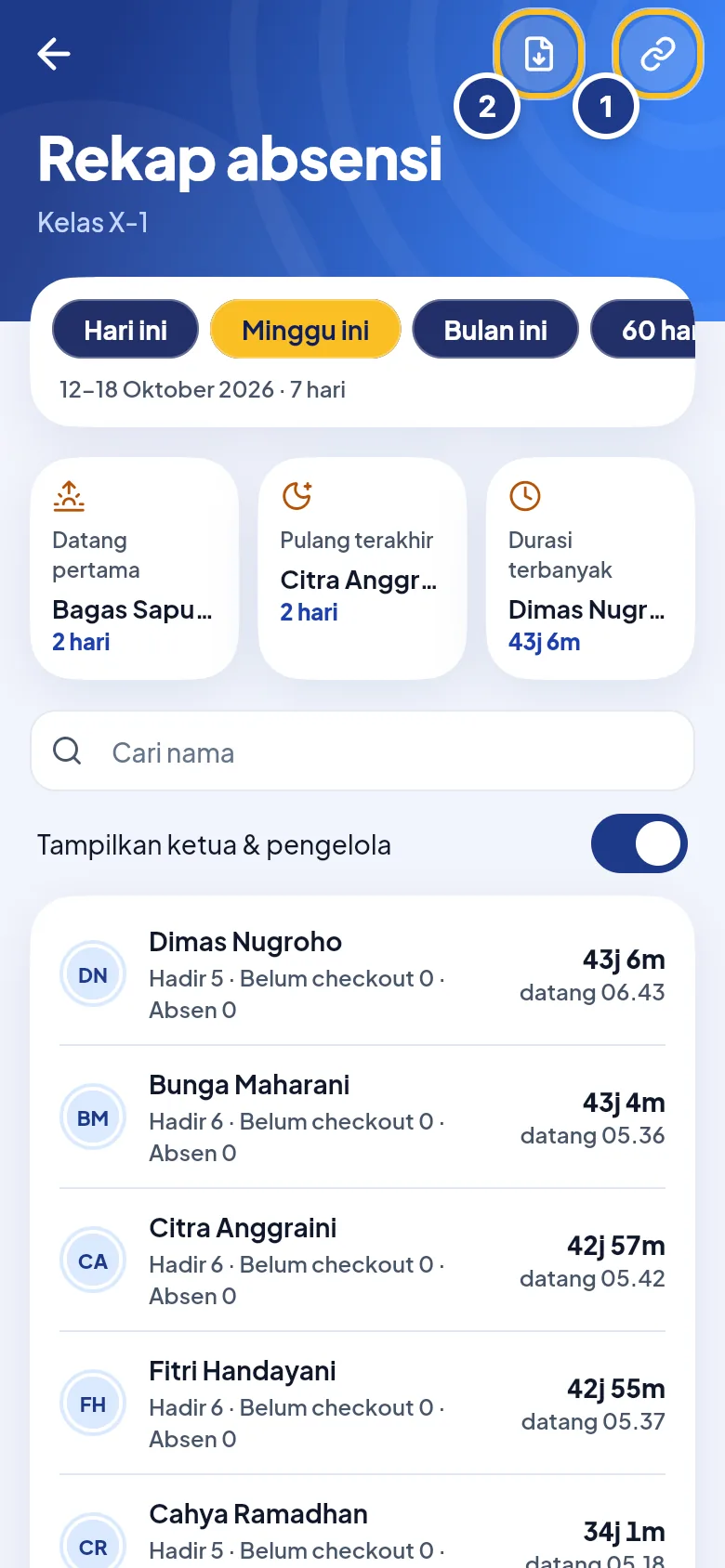
Task: Open Dimas Nugroho's attendance row
Action: coord(362,974)
